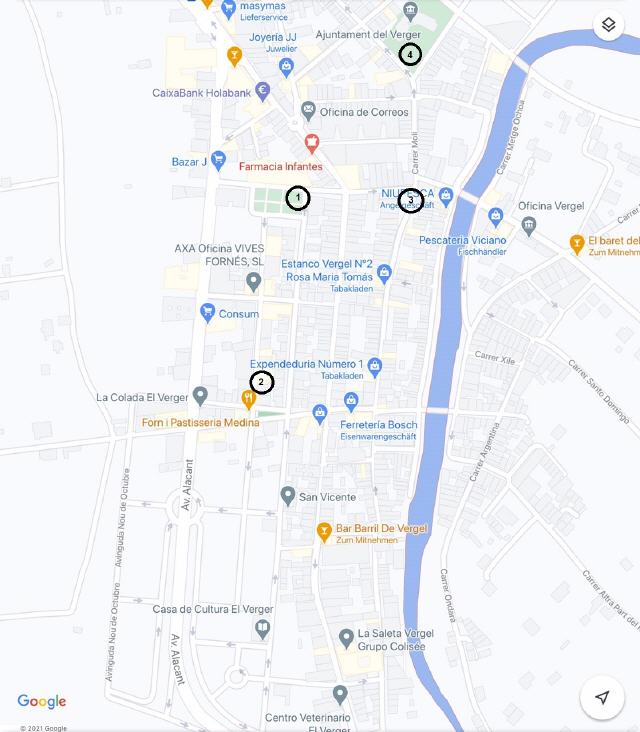Open the map layers button
The height and width of the screenshot is (732, 640).
pyautogui.click(x=608, y=25)
